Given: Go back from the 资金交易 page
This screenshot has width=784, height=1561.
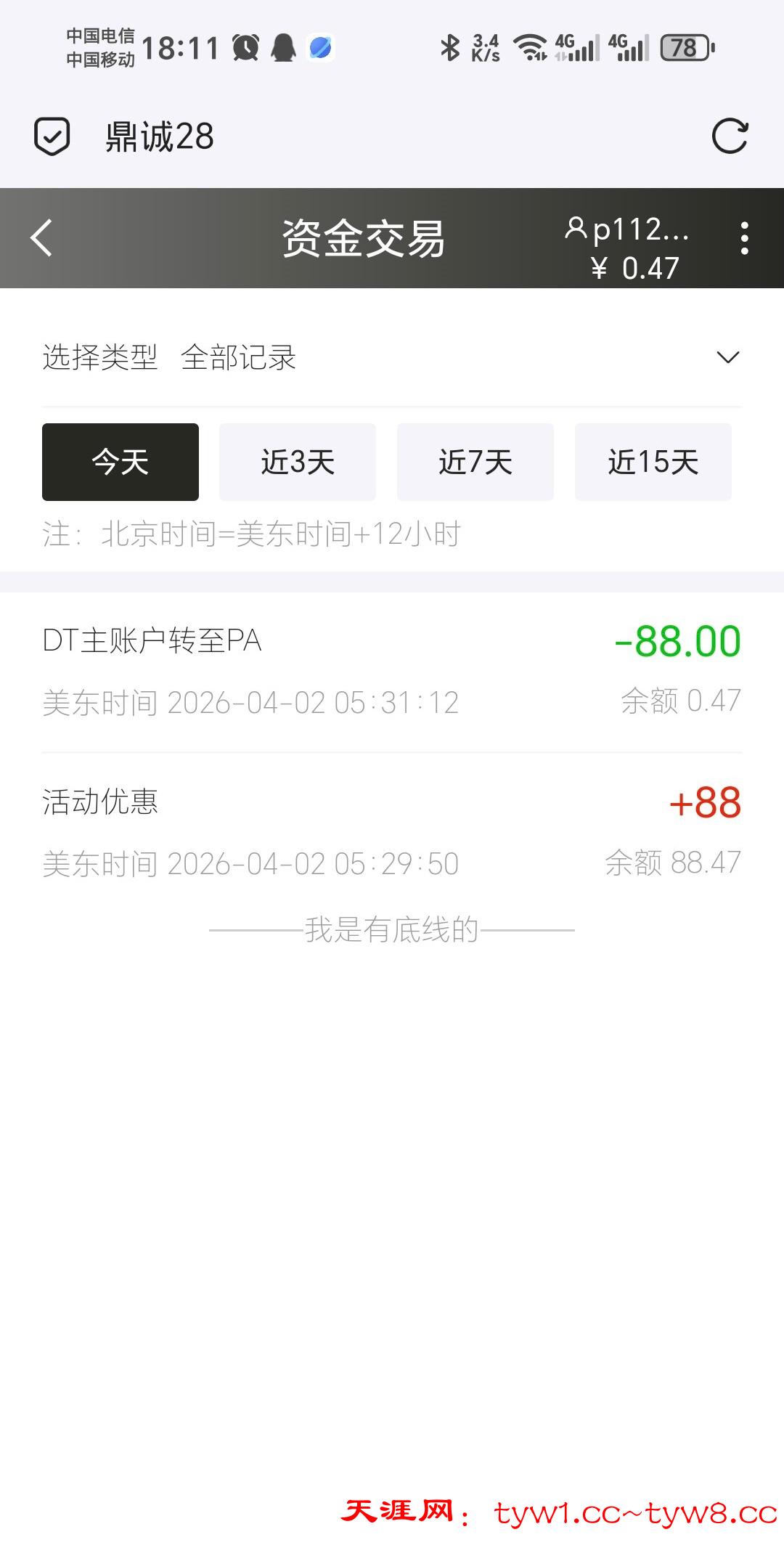Looking at the screenshot, I should [42, 238].
